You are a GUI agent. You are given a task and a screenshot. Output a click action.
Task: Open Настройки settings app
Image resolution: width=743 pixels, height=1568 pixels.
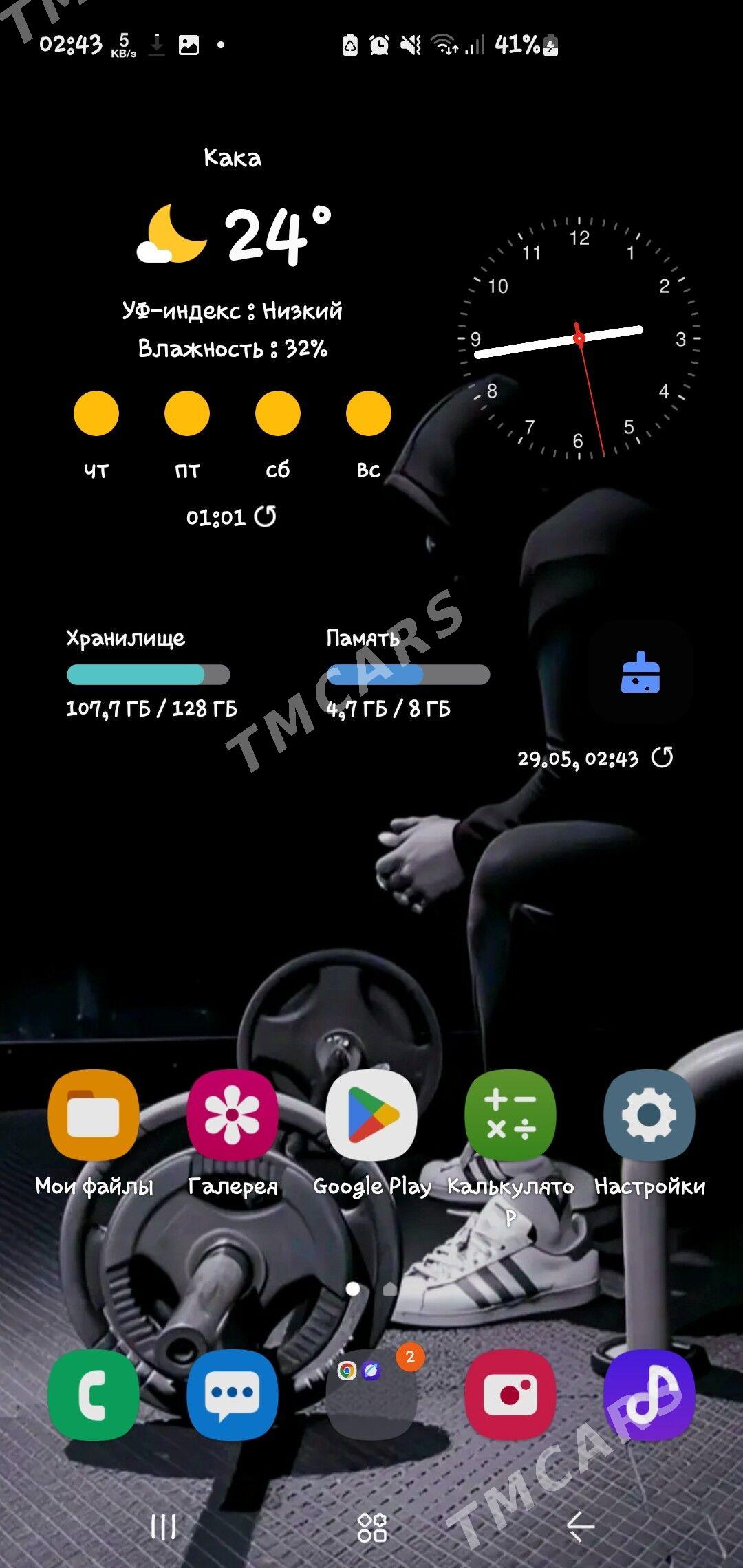[x=649, y=1115]
